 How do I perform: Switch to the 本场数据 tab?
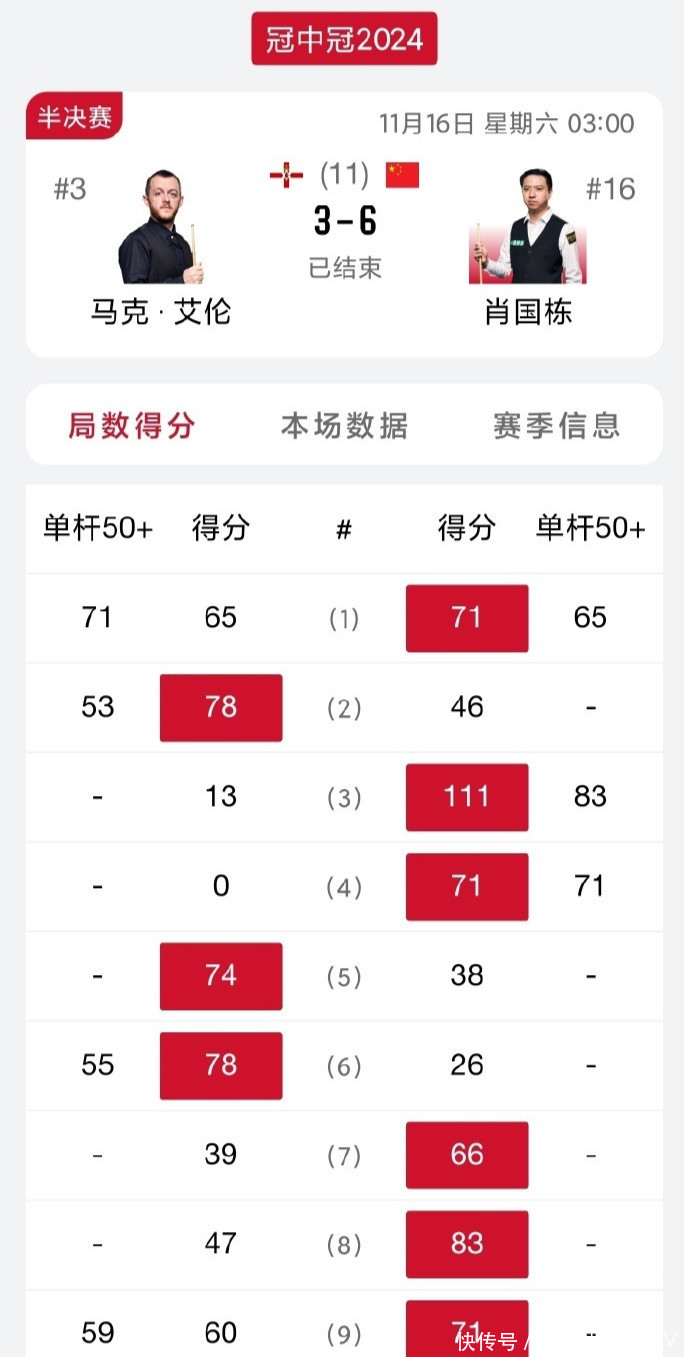344,425
